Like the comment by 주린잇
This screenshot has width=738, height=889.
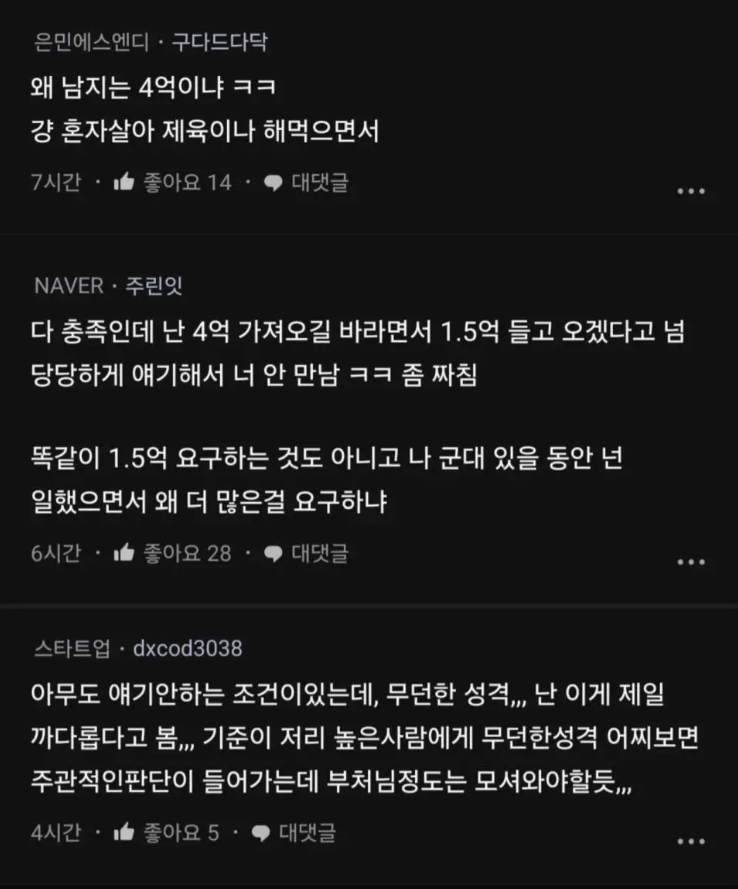[125, 552]
